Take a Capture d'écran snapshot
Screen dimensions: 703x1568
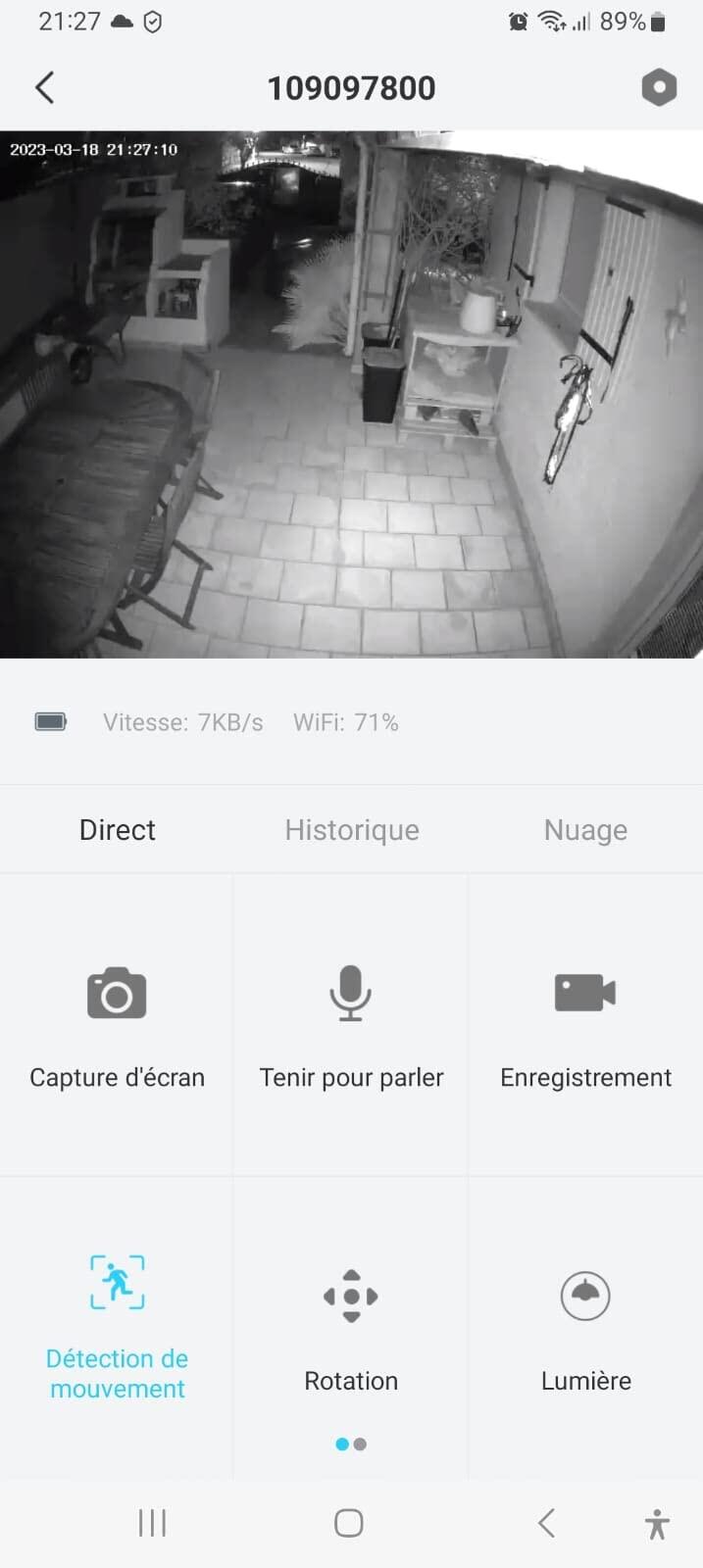tap(117, 1025)
